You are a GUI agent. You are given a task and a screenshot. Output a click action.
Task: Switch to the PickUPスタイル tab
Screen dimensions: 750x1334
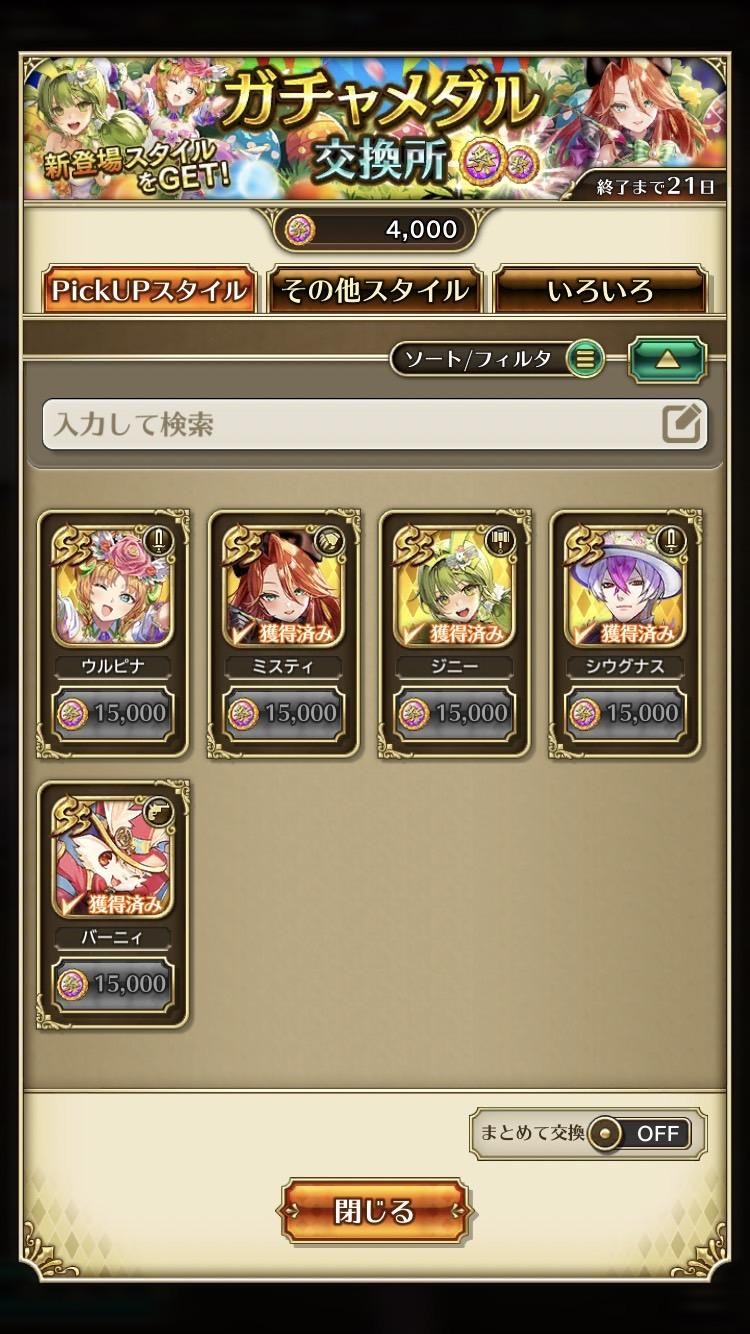tap(149, 290)
